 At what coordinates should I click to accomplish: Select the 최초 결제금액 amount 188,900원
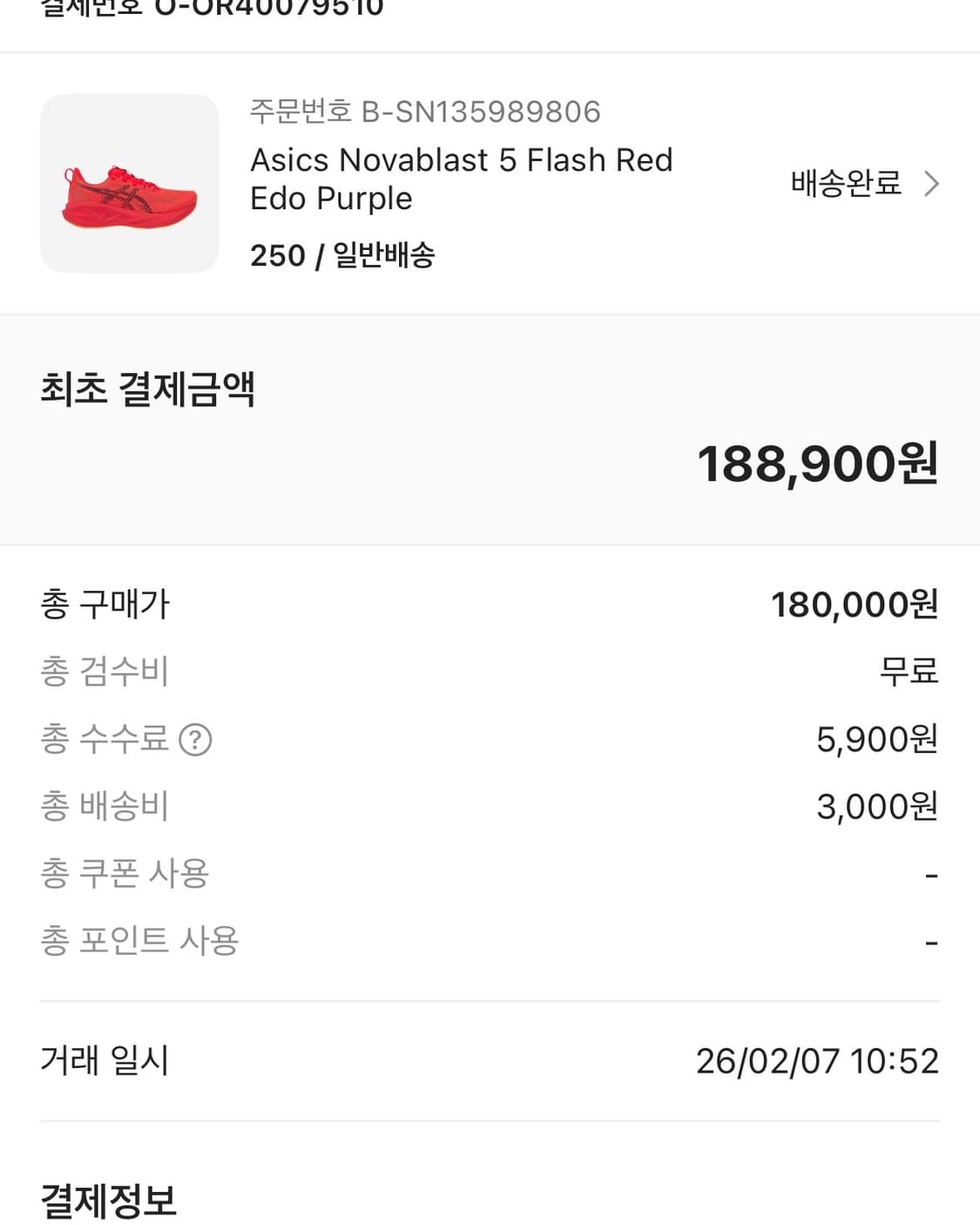pos(819,468)
